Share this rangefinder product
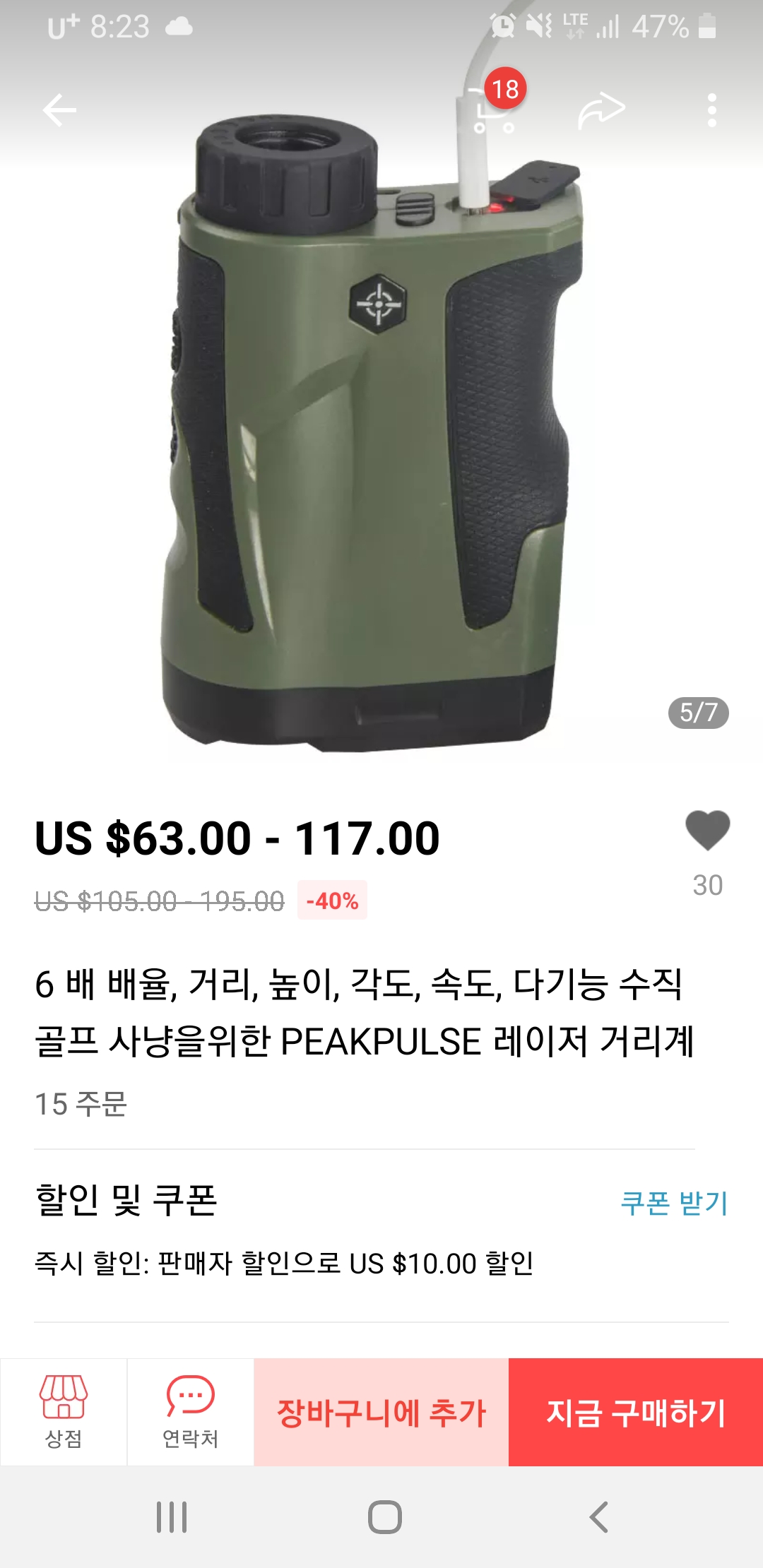The width and height of the screenshot is (763, 1568). point(601,110)
